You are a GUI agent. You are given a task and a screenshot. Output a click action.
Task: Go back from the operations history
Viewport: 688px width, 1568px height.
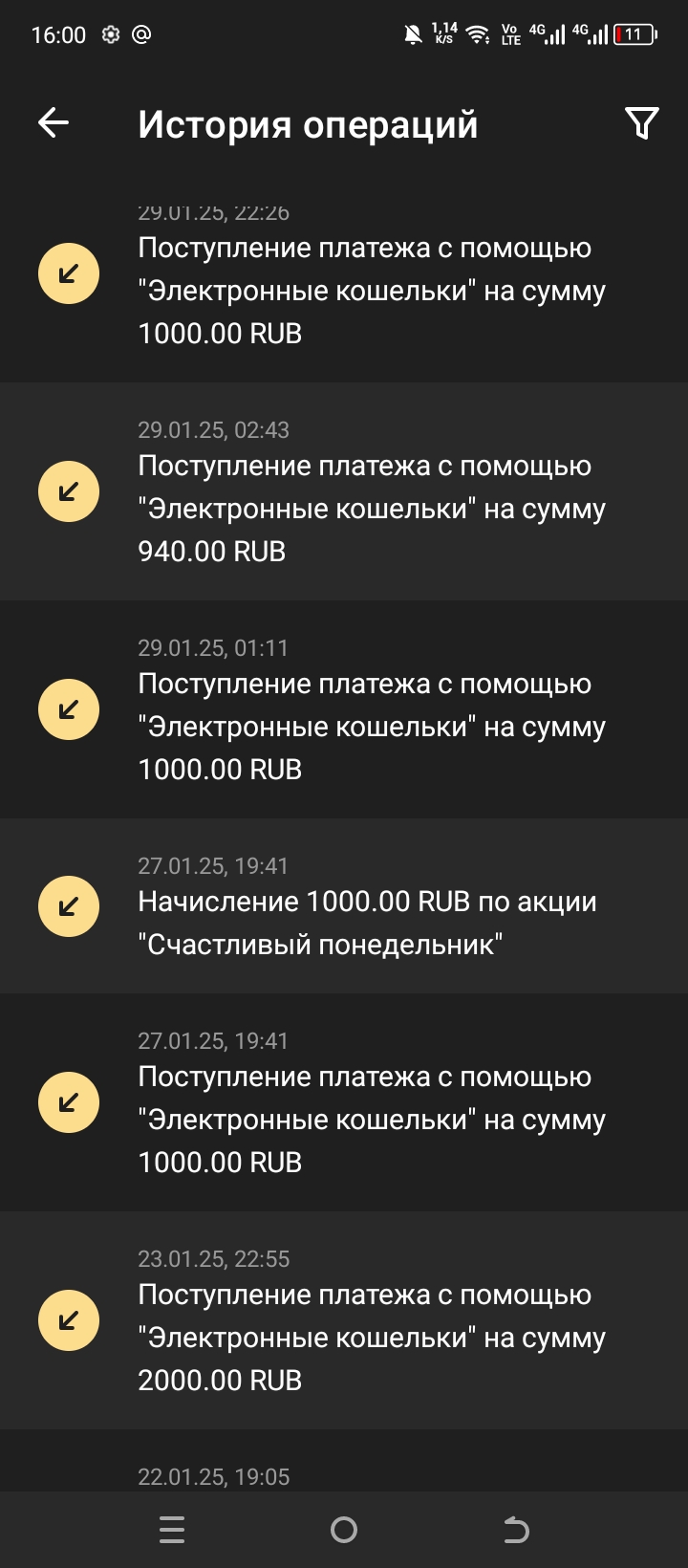[x=54, y=122]
